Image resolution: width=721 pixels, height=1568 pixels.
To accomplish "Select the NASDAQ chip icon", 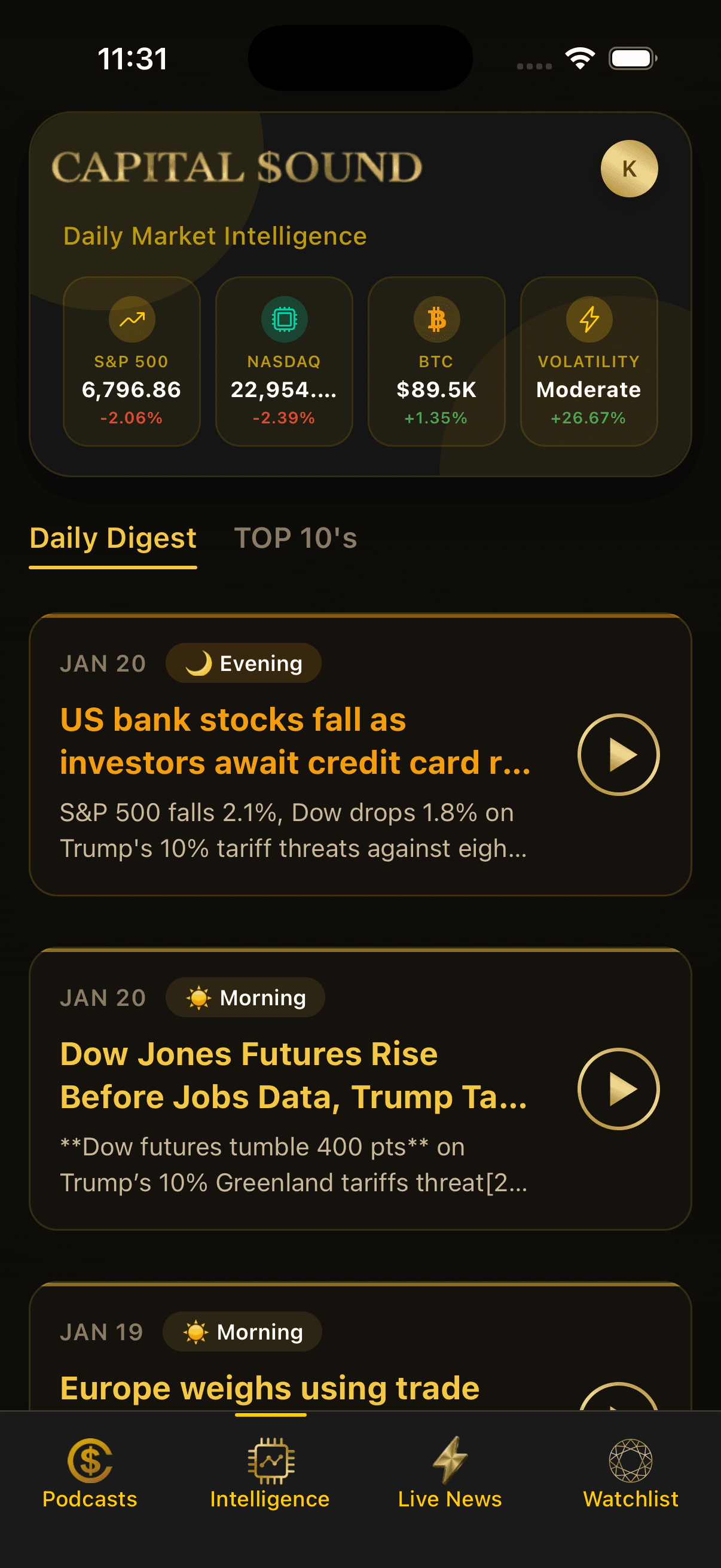I will click(283, 318).
